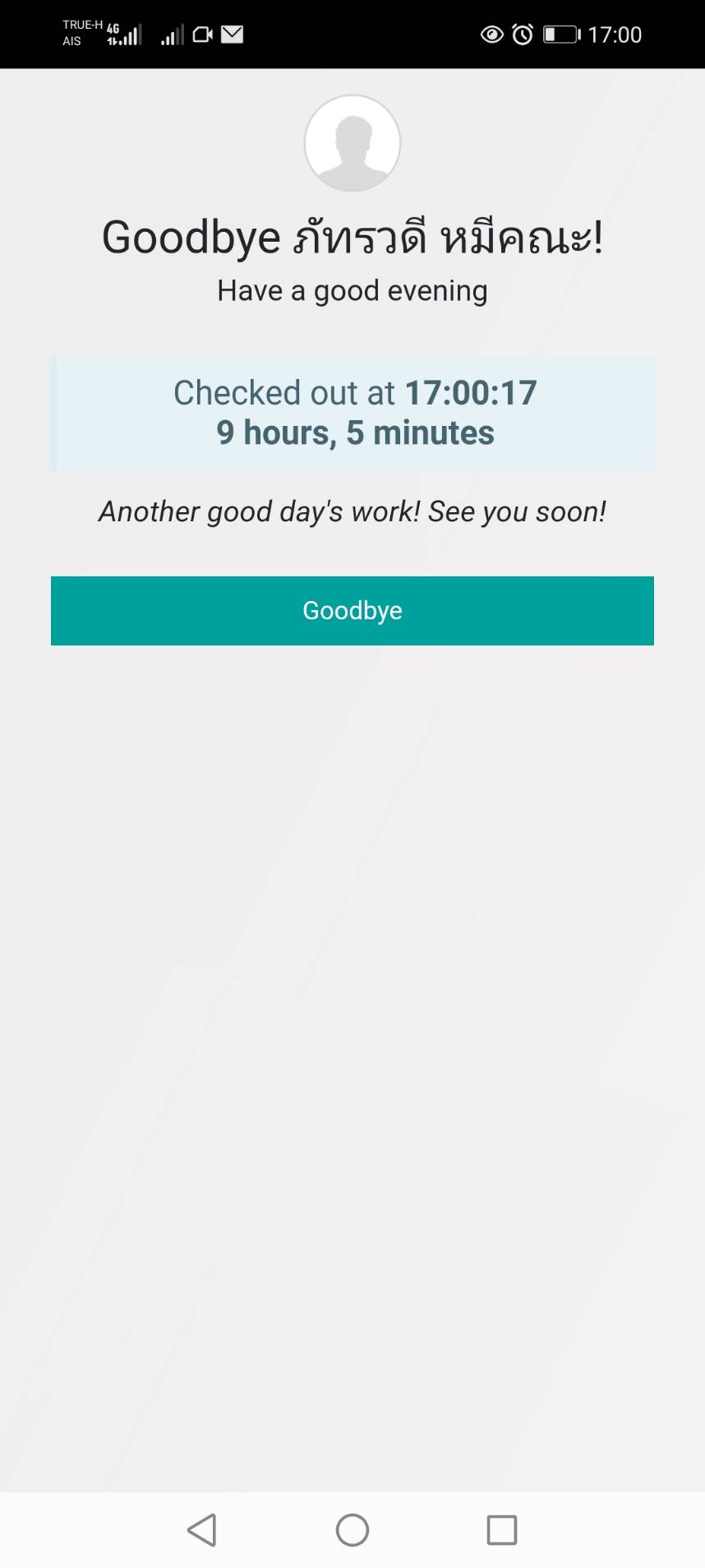Tap the teal Goodbye button
Viewport: 705px width, 1568px height.
pos(352,610)
